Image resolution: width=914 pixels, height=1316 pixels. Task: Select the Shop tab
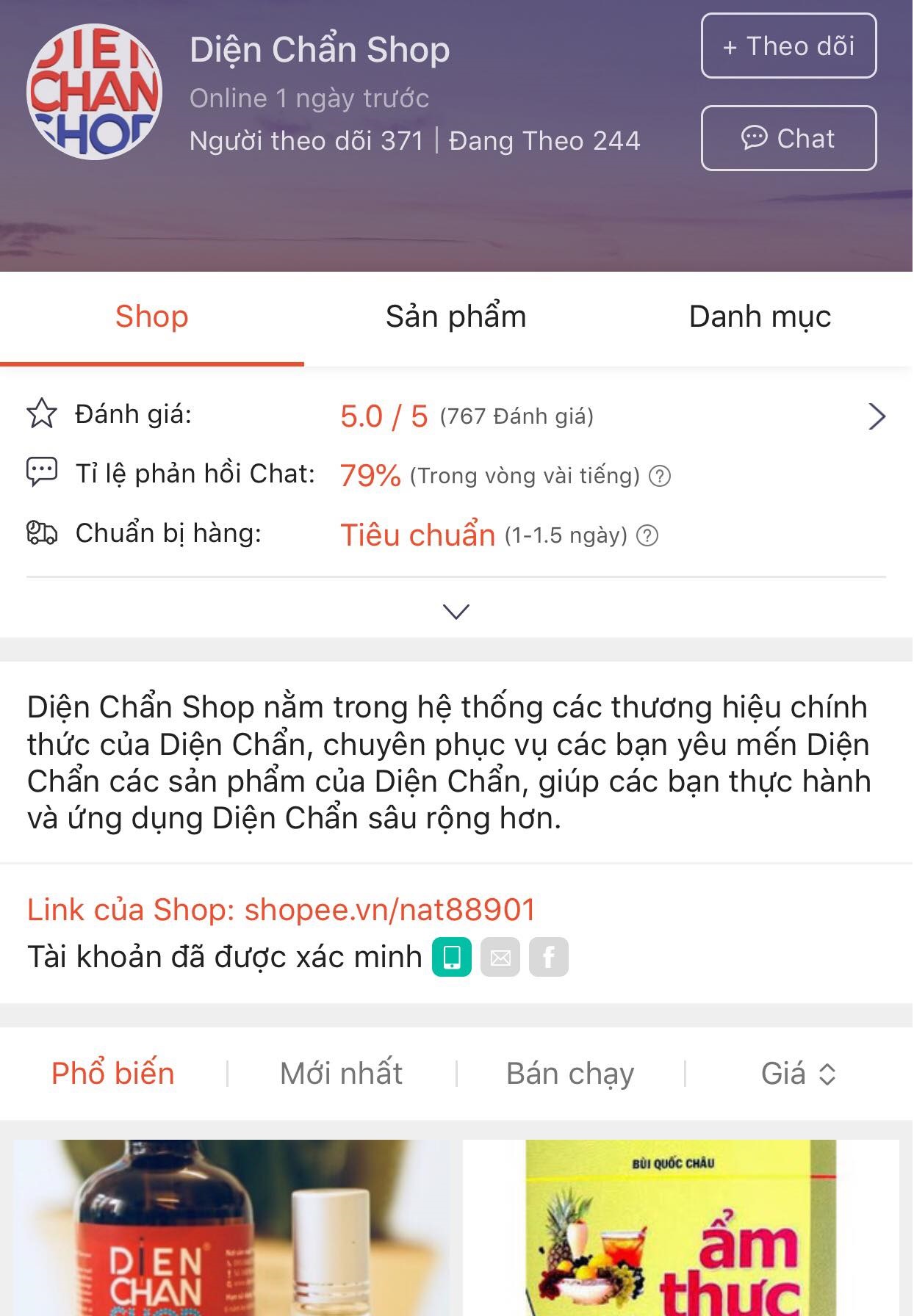[151, 317]
